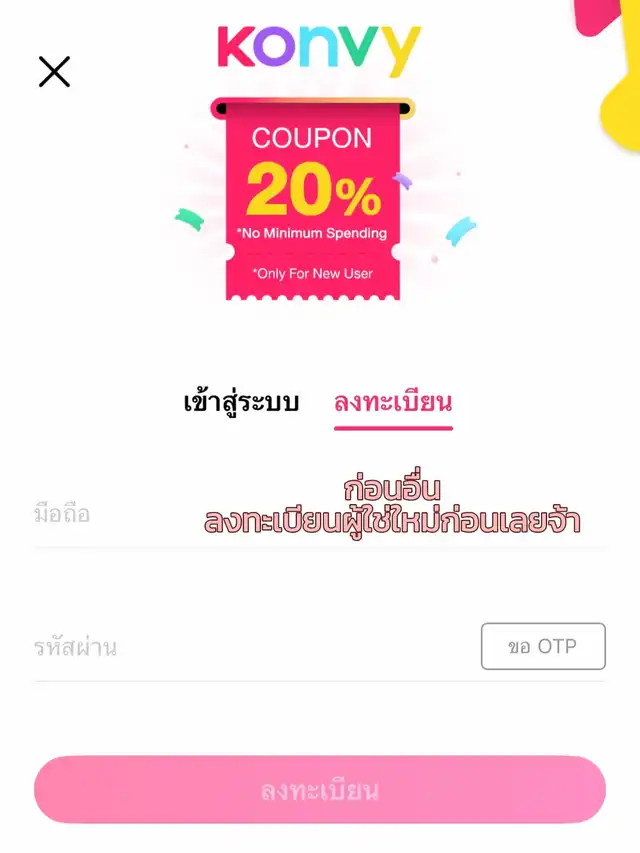Submit with the pink ลงทะเบียน button
This screenshot has width=640, height=853.
point(320,789)
